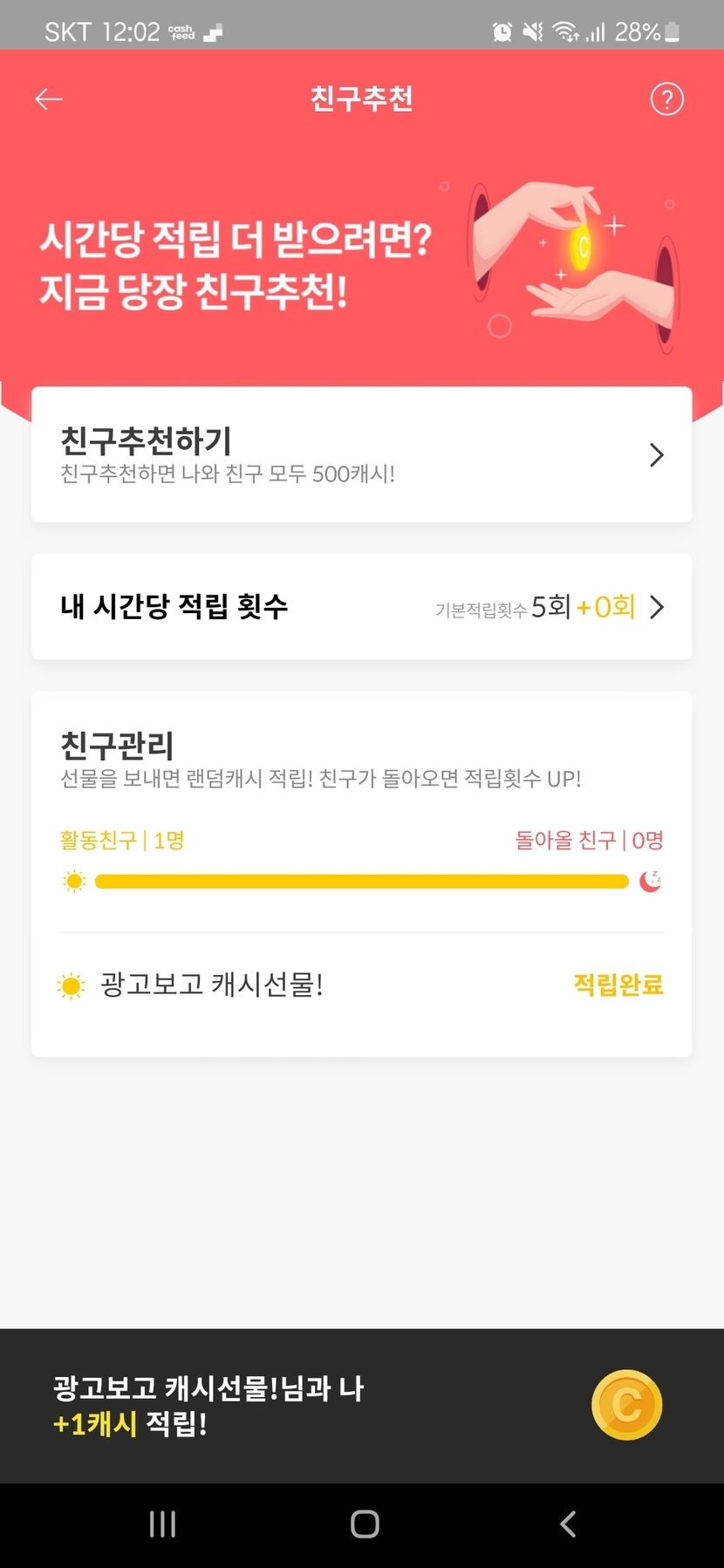Tap 적립완료 next to 광고보고 캐시선물!
The width and height of the screenshot is (724, 1568).
point(618,985)
